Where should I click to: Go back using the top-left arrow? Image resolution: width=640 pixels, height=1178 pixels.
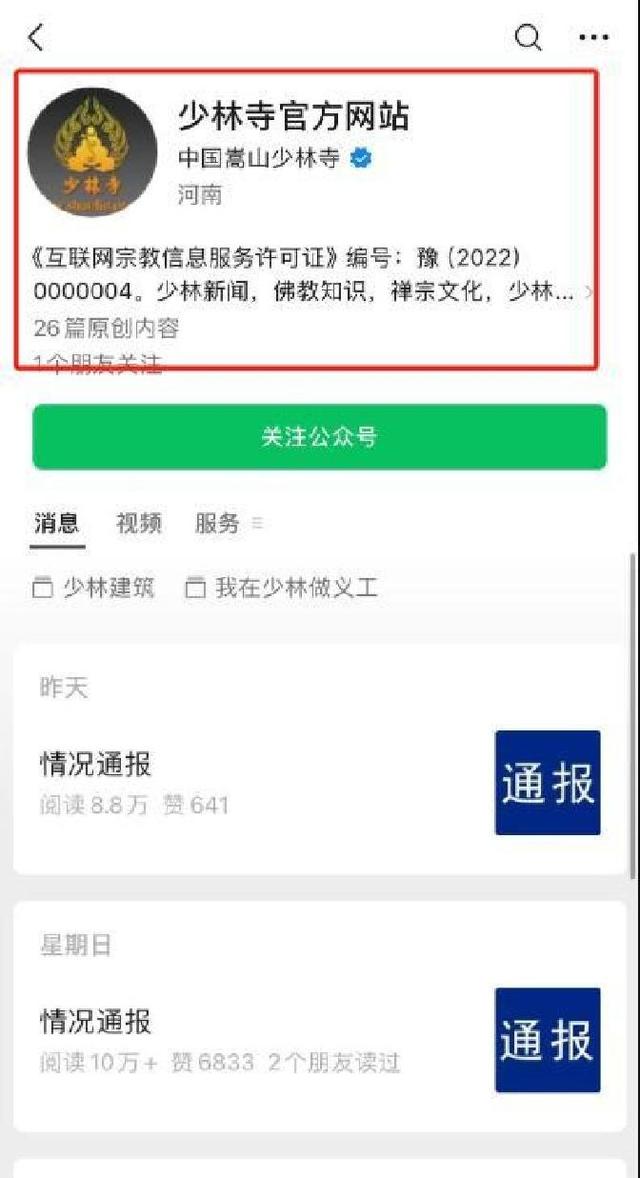click(36, 38)
